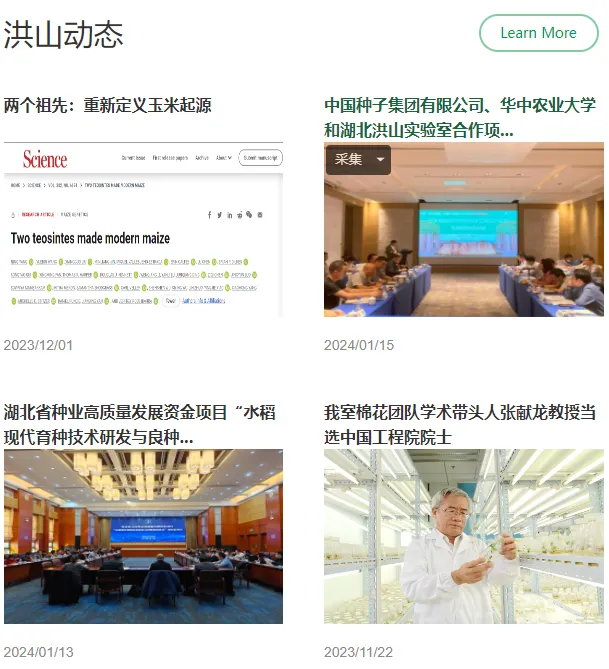The image size is (609, 669).
Task: Open the photo of Professor 张献龙 in the lab
Action: [463, 536]
